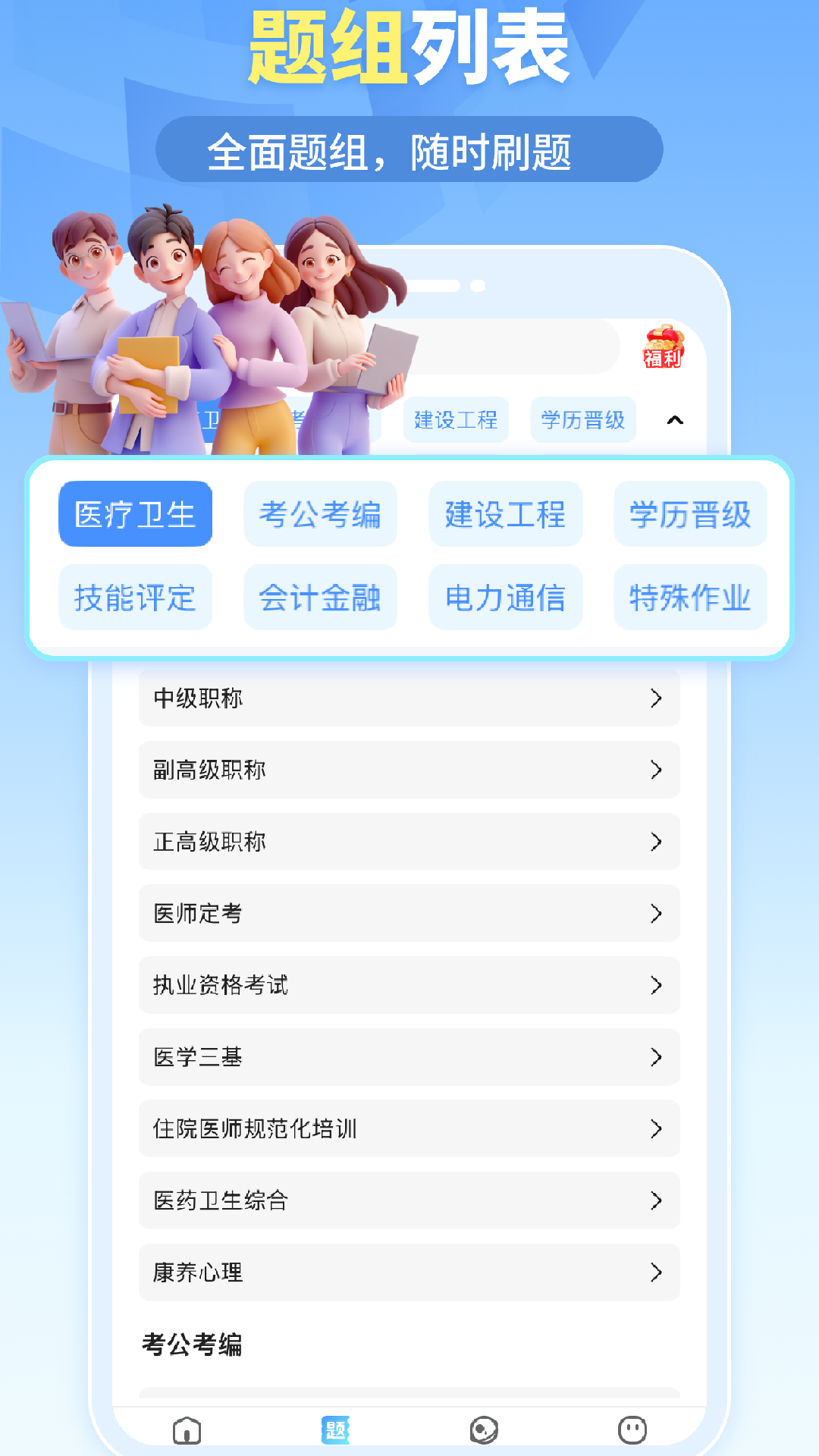This screenshot has height=1456, width=819.
Task: Select the 医疗卫生 category chip
Action: click(135, 513)
